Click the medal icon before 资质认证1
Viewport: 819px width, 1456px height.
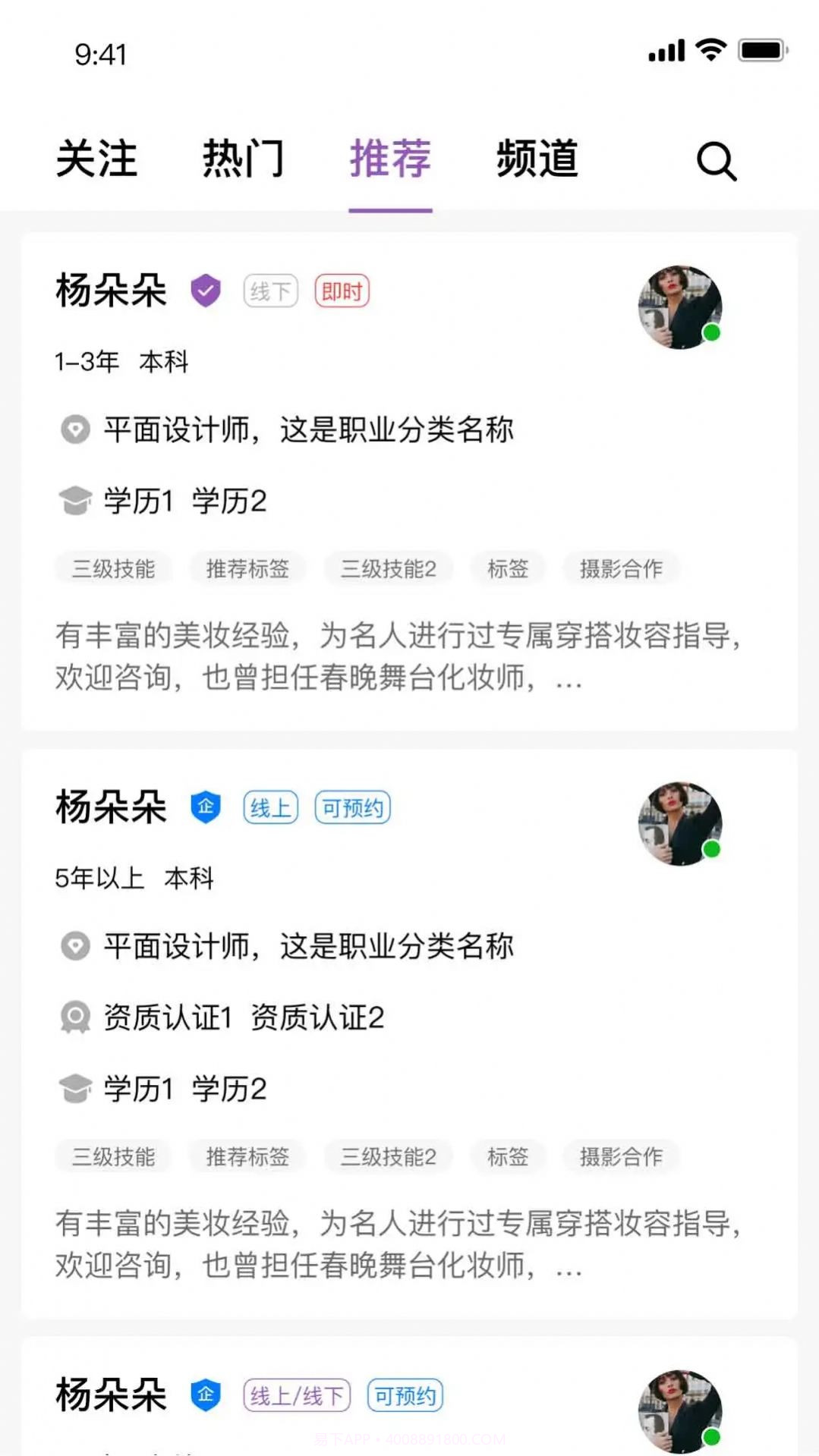click(x=74, y=1018)
